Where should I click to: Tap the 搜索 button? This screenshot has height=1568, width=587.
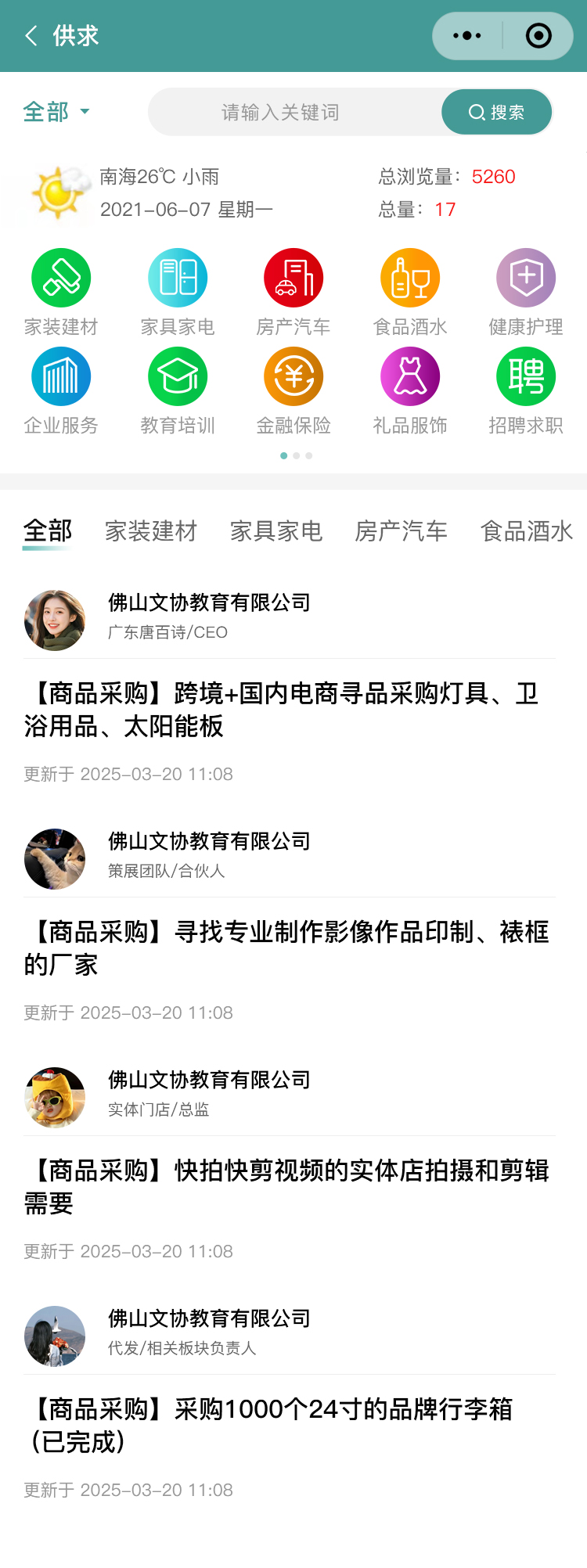[496, 113]
